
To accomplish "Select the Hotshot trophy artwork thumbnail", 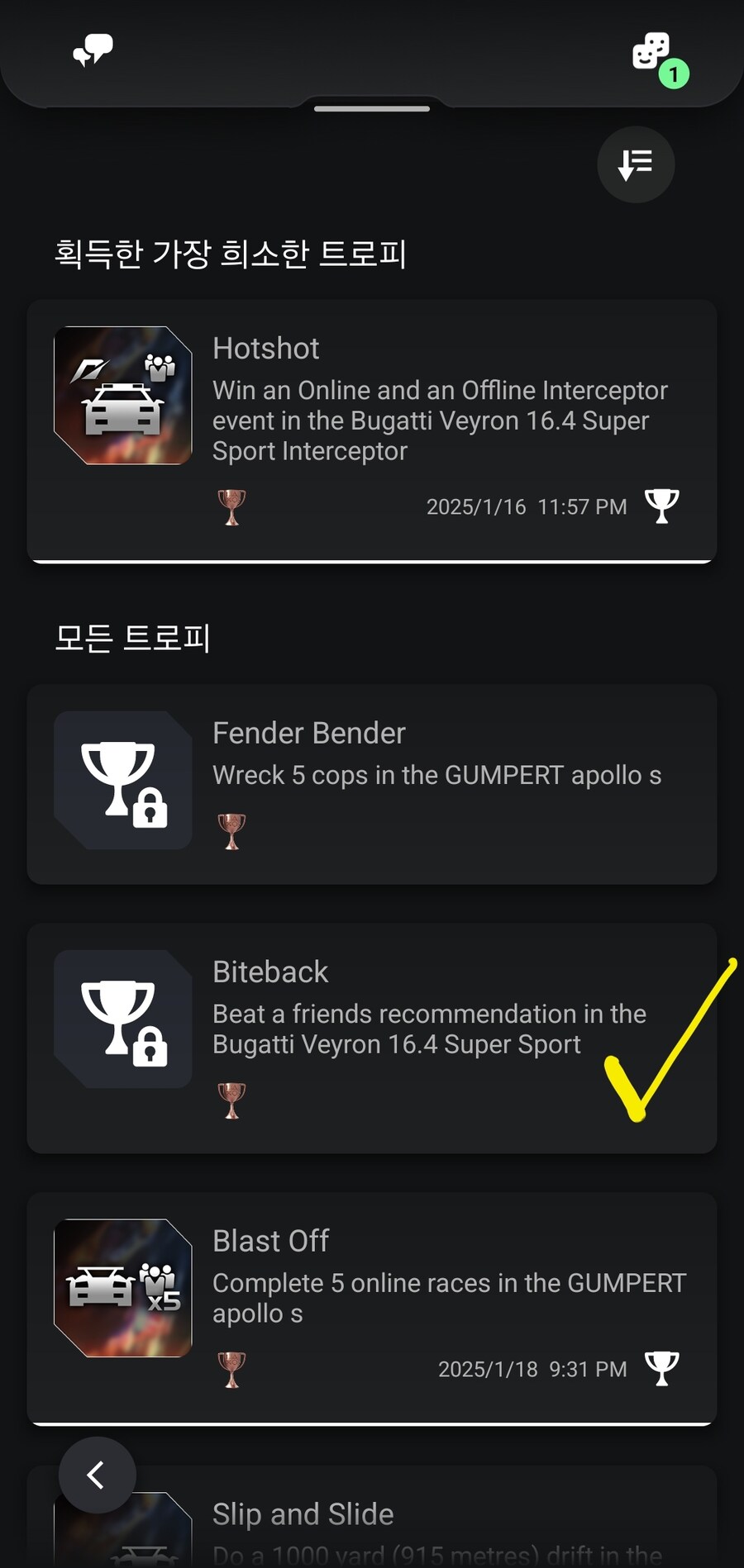I will point(122,397).
